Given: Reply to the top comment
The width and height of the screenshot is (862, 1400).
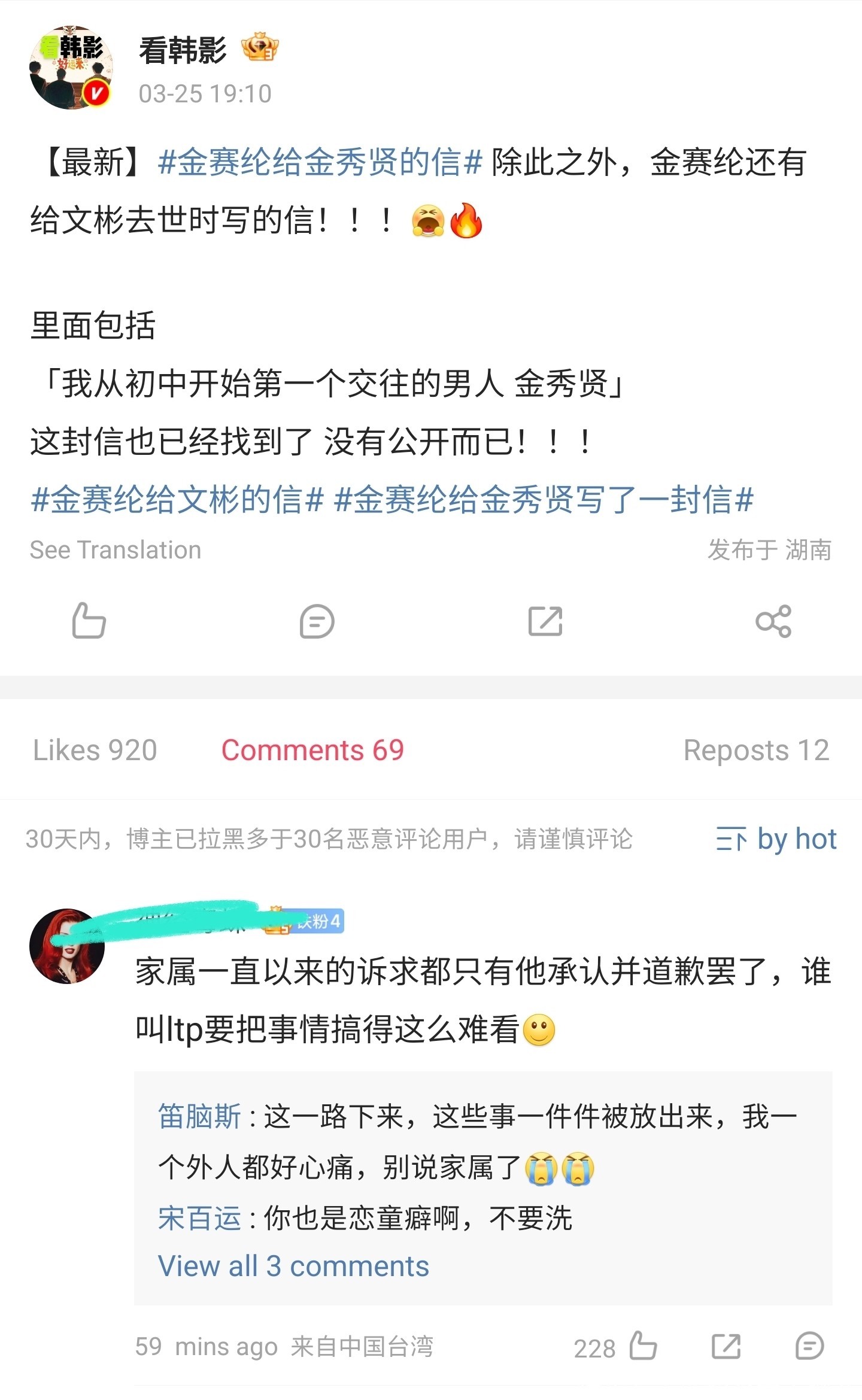Looking at the screenshot, I should [809, 1347].
